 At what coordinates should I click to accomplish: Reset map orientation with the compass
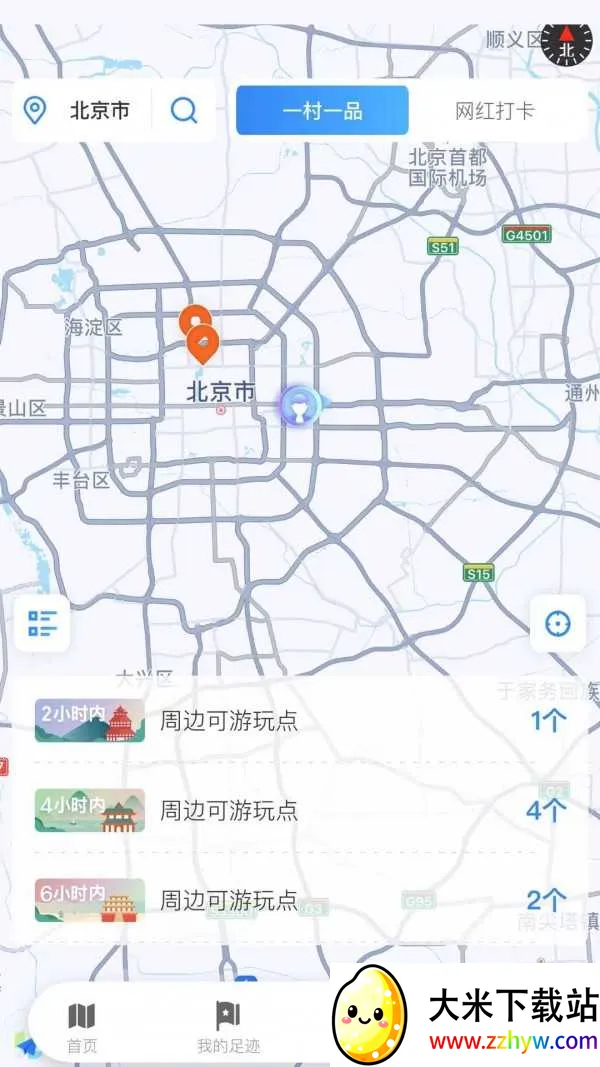tap(567, 43)
